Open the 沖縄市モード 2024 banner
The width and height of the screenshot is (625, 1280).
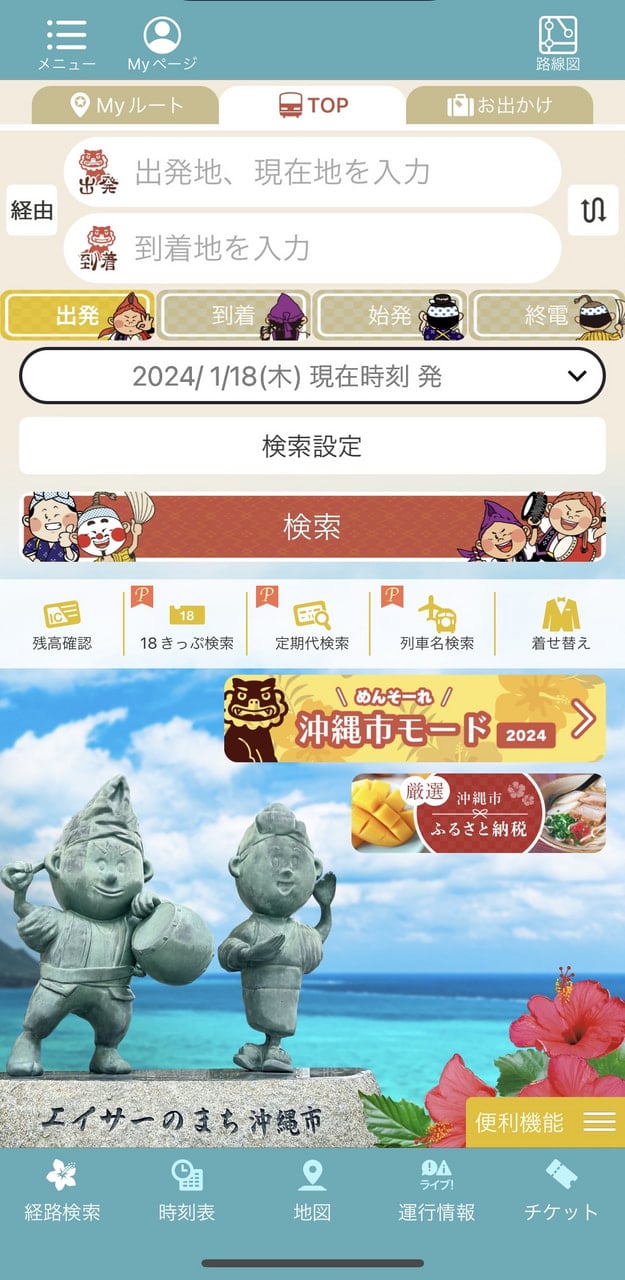[x=414, y=719]
